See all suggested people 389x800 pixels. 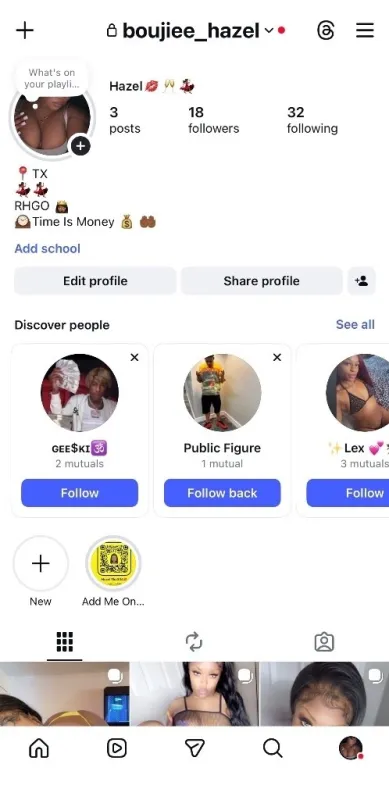(x=355, y=324)
